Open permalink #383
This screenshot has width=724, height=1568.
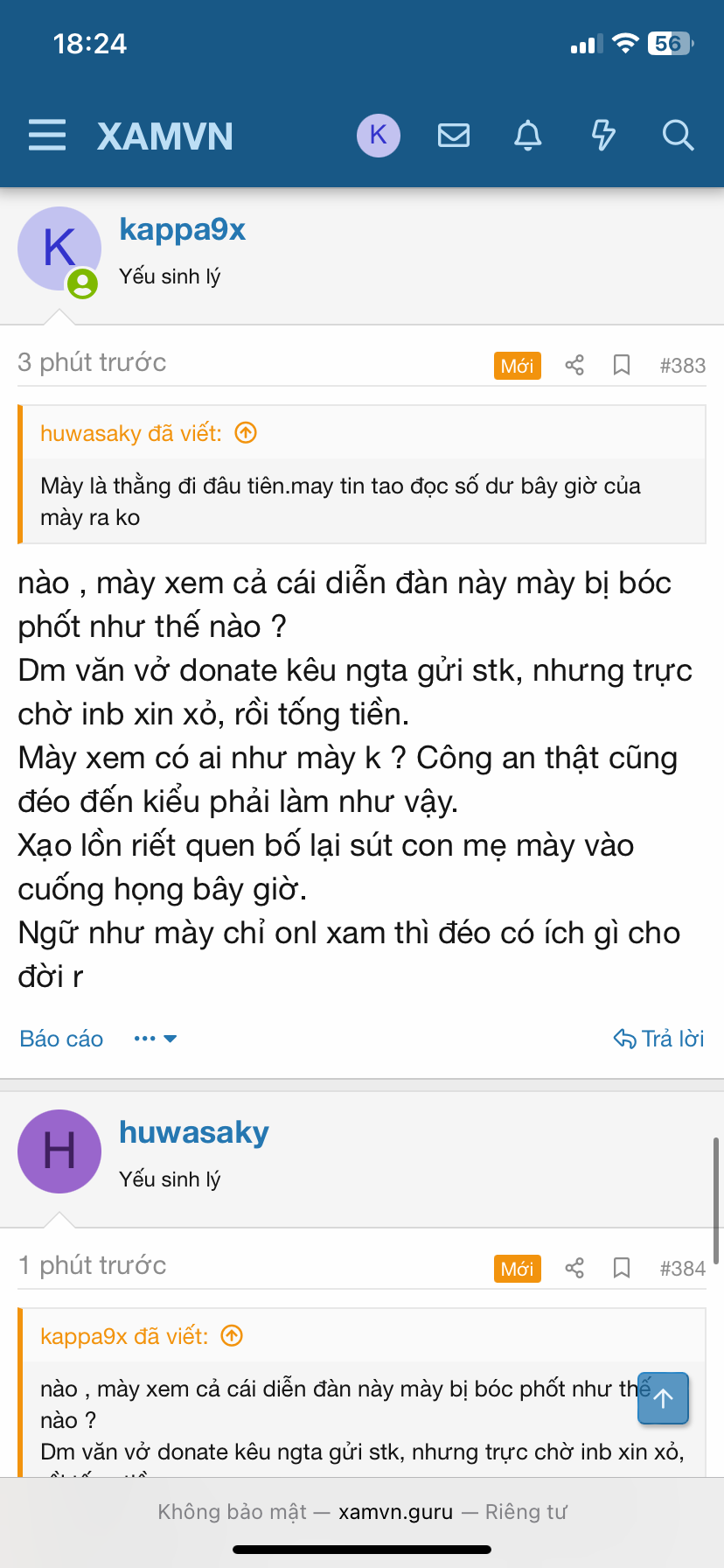681,365
